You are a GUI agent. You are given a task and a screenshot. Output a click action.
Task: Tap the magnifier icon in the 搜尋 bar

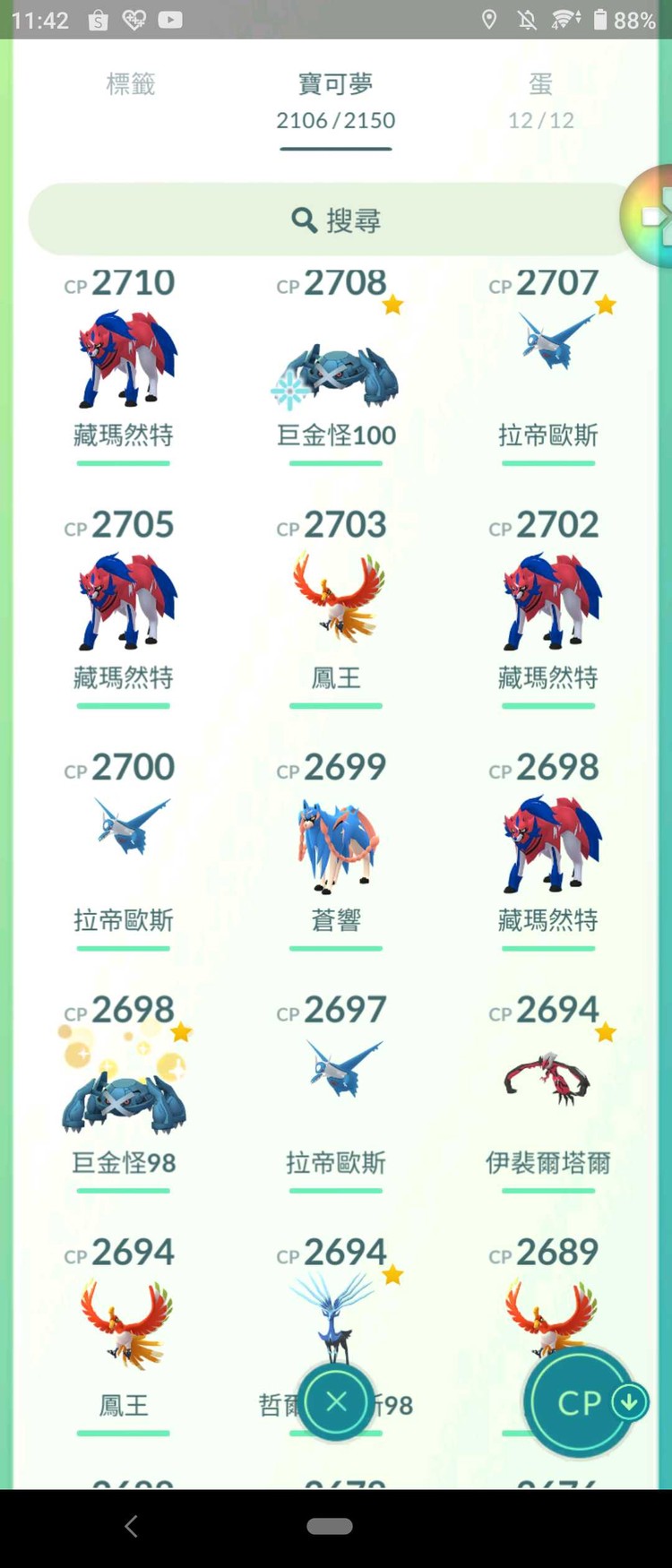[305, 220]
